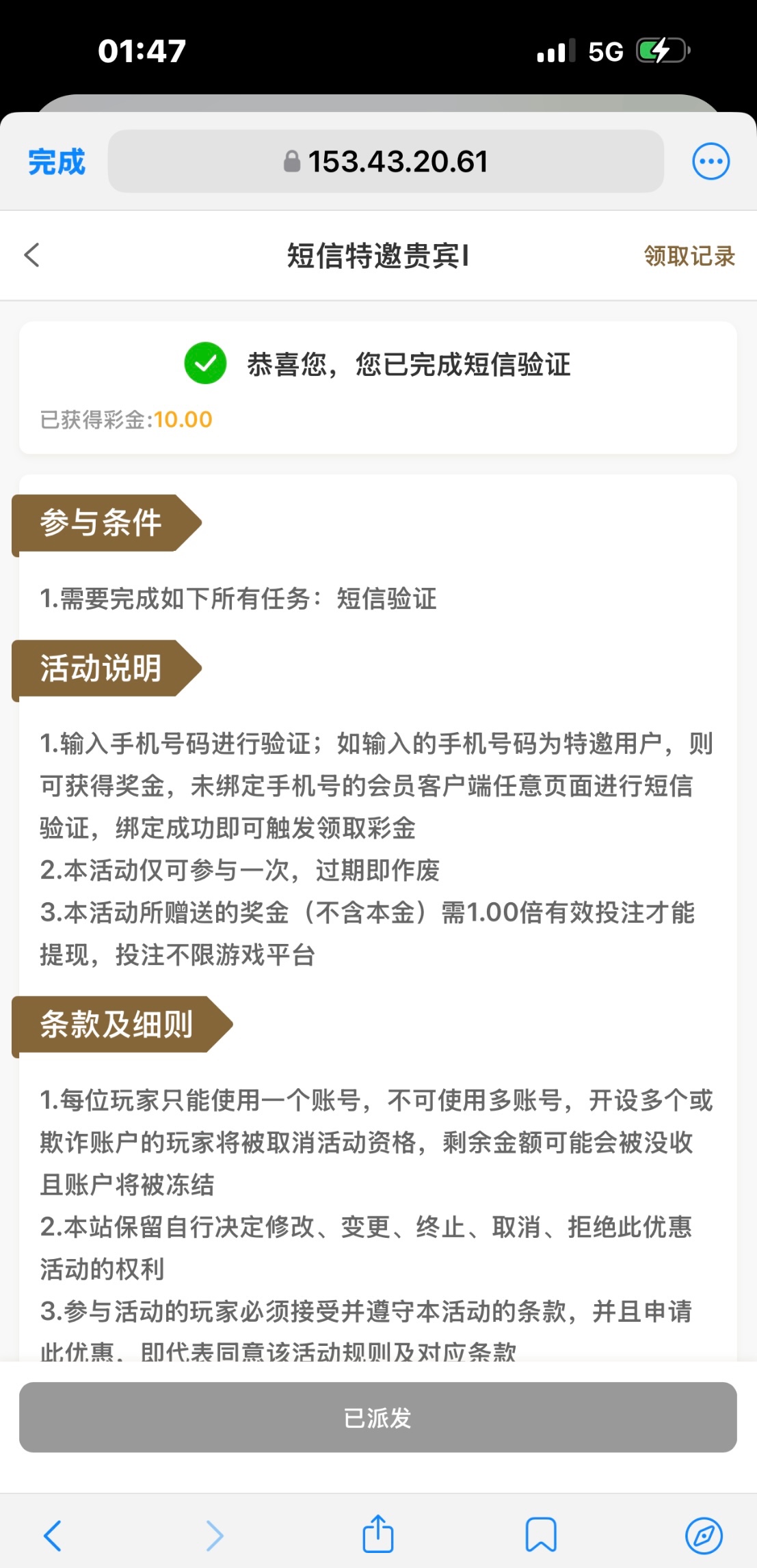Viewport: 757px width, 1568px height.
Task: Tap the 已派发 button
Action: [x=377, y=1417]
